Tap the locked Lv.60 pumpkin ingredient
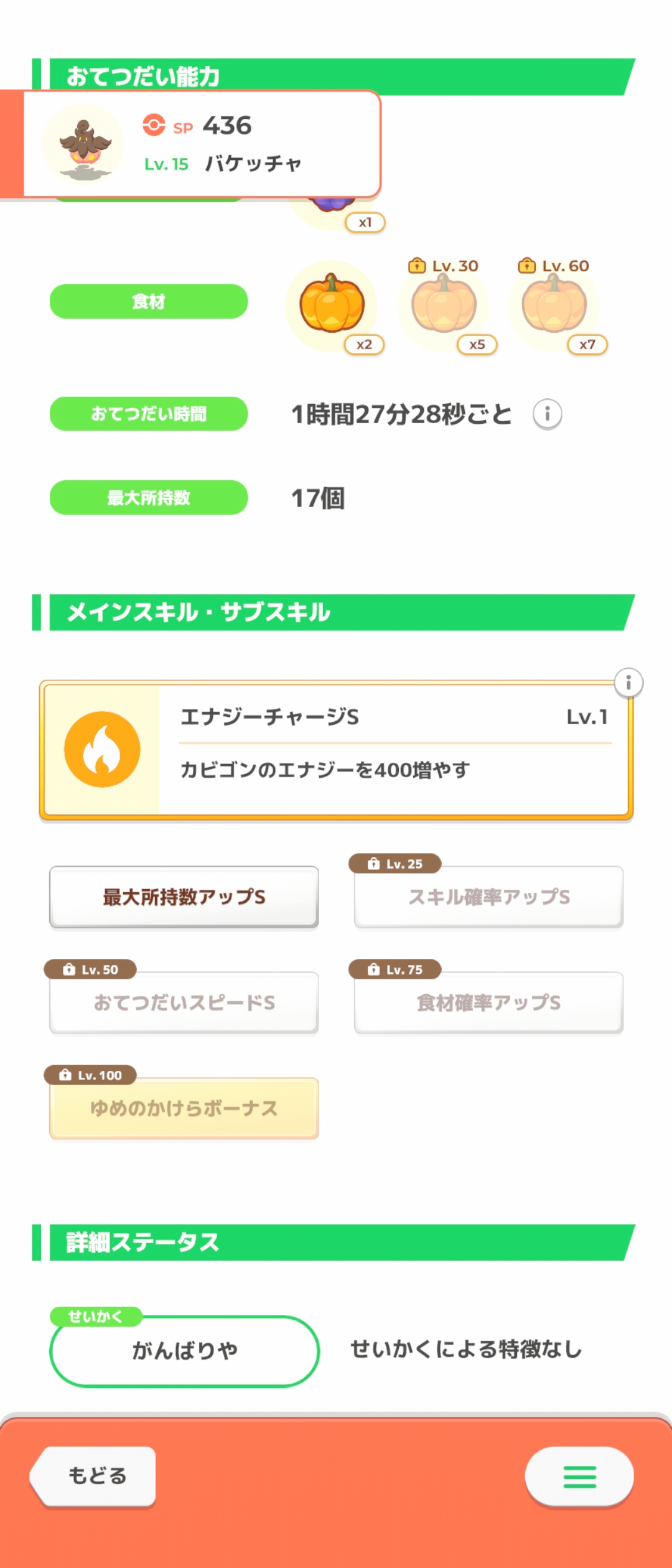Image resolution: width=672 pixels, height=1568 pixels. tap(554, 305)
